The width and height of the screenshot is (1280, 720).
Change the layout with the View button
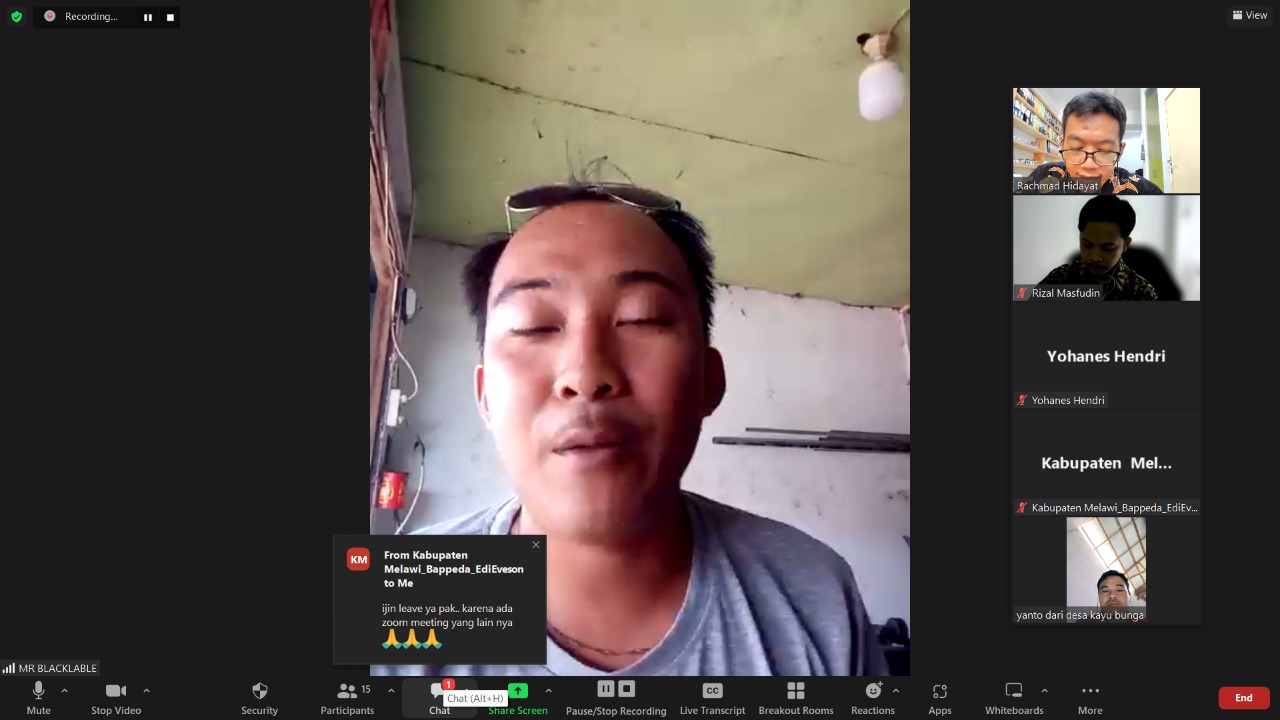(1250, 15)
